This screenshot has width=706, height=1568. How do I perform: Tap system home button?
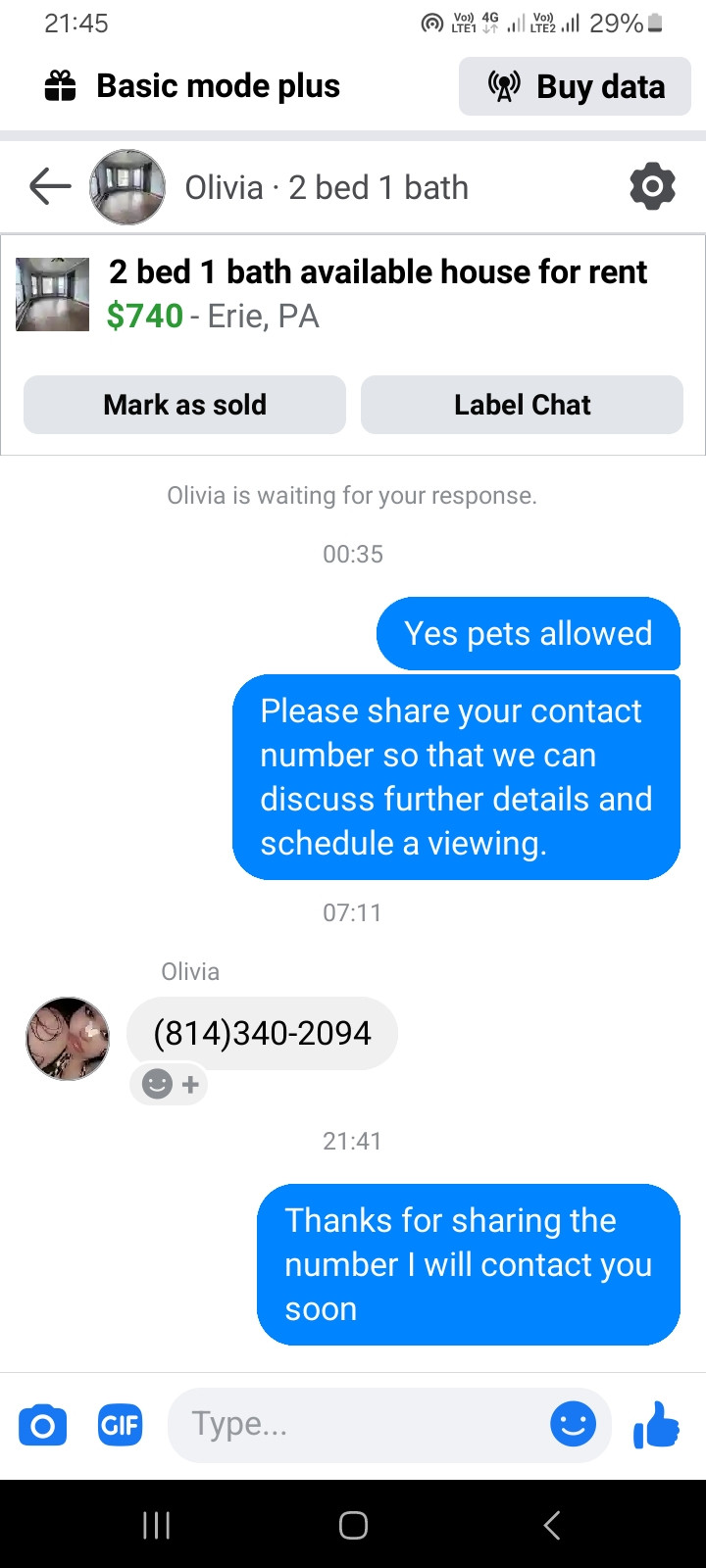pos(353,1525)
